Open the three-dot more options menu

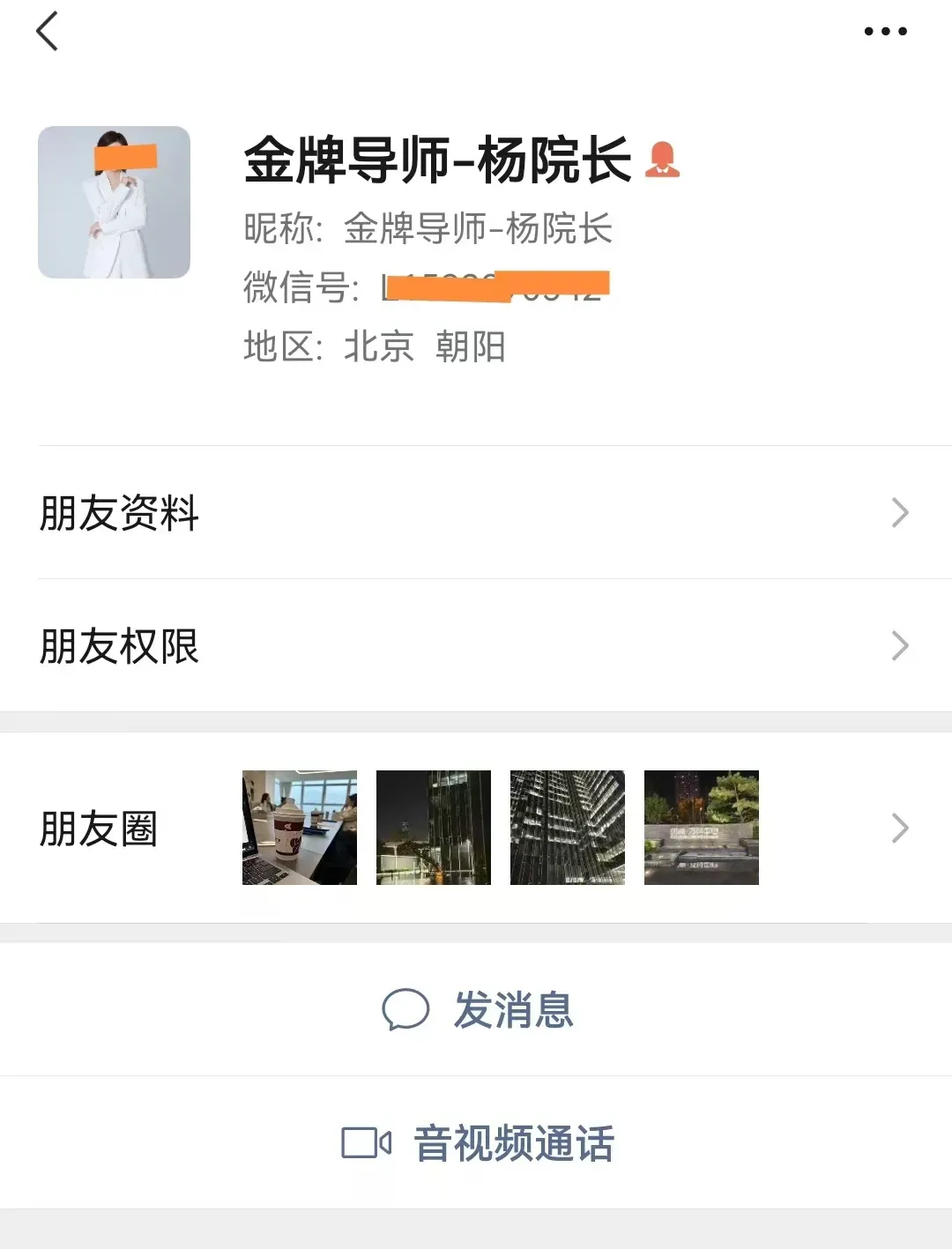point(885,32)
